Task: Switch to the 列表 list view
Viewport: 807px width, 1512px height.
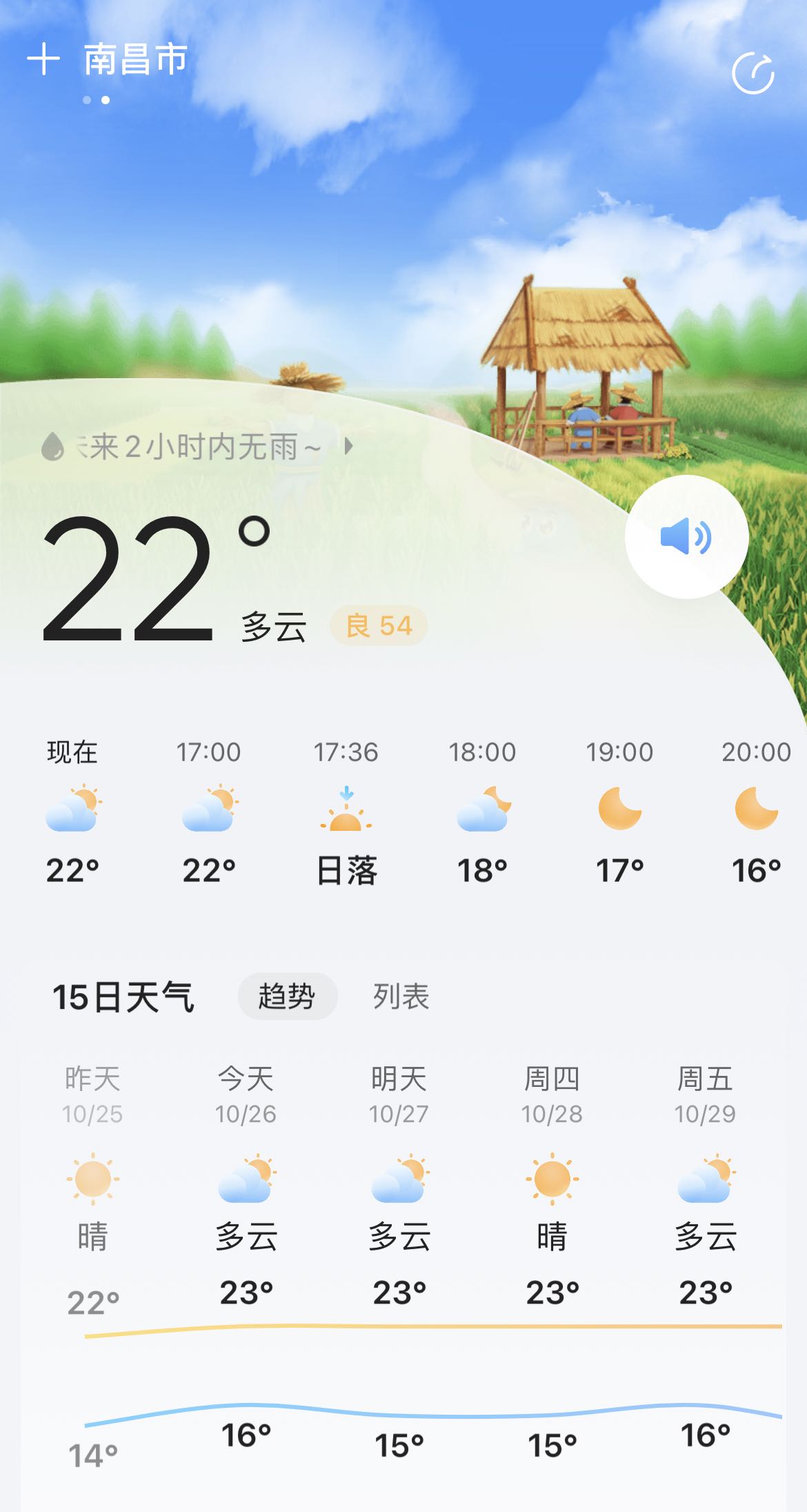Action: [401, 996]
